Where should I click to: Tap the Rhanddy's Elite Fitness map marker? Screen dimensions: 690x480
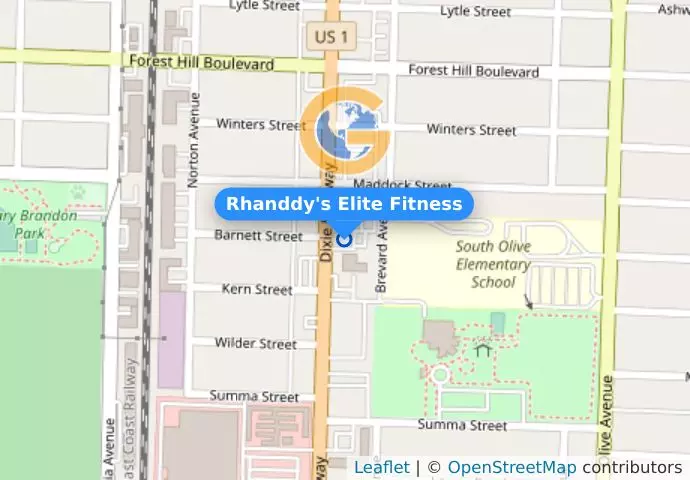(x=345, y=239)
